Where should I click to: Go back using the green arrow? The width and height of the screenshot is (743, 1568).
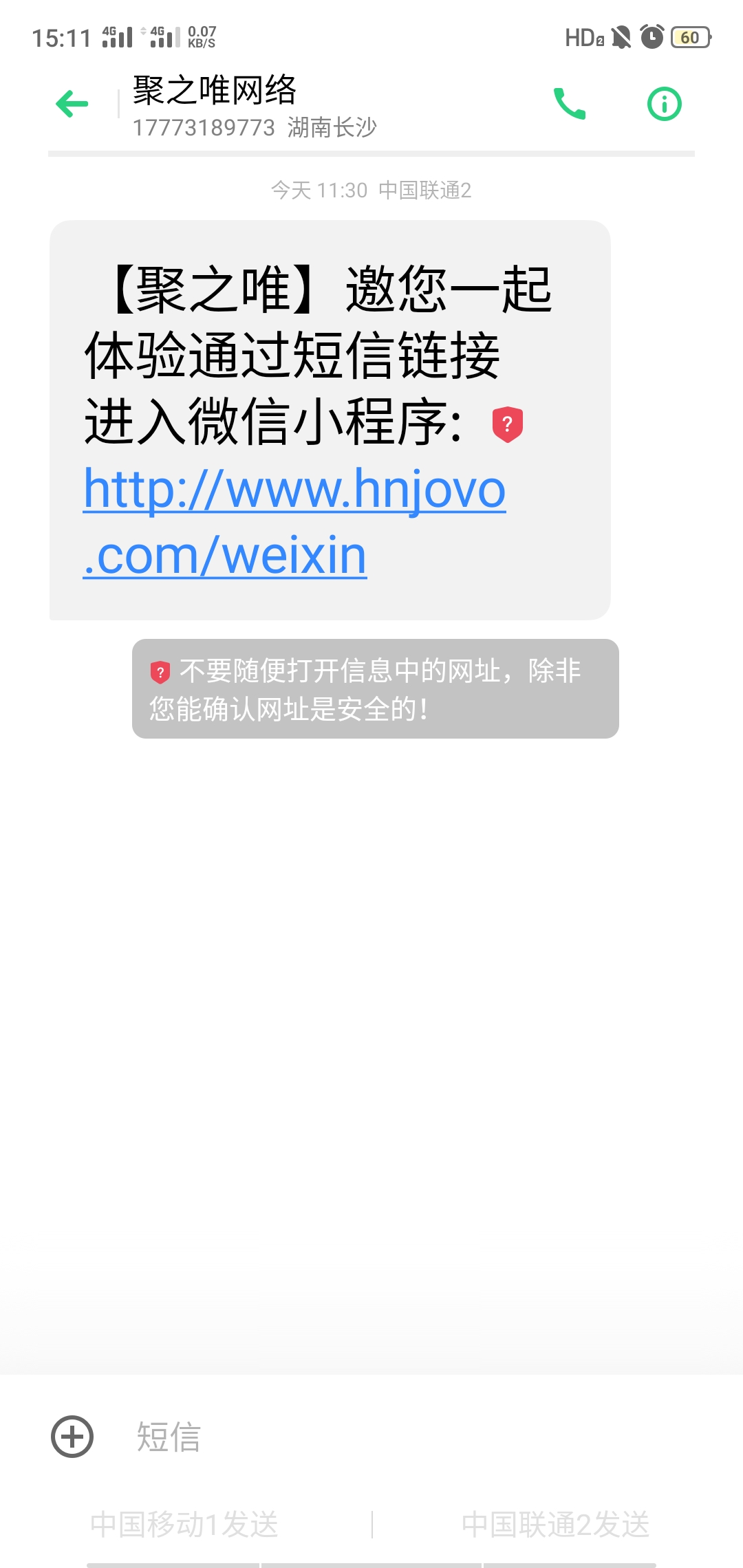(x=72, y=105)
